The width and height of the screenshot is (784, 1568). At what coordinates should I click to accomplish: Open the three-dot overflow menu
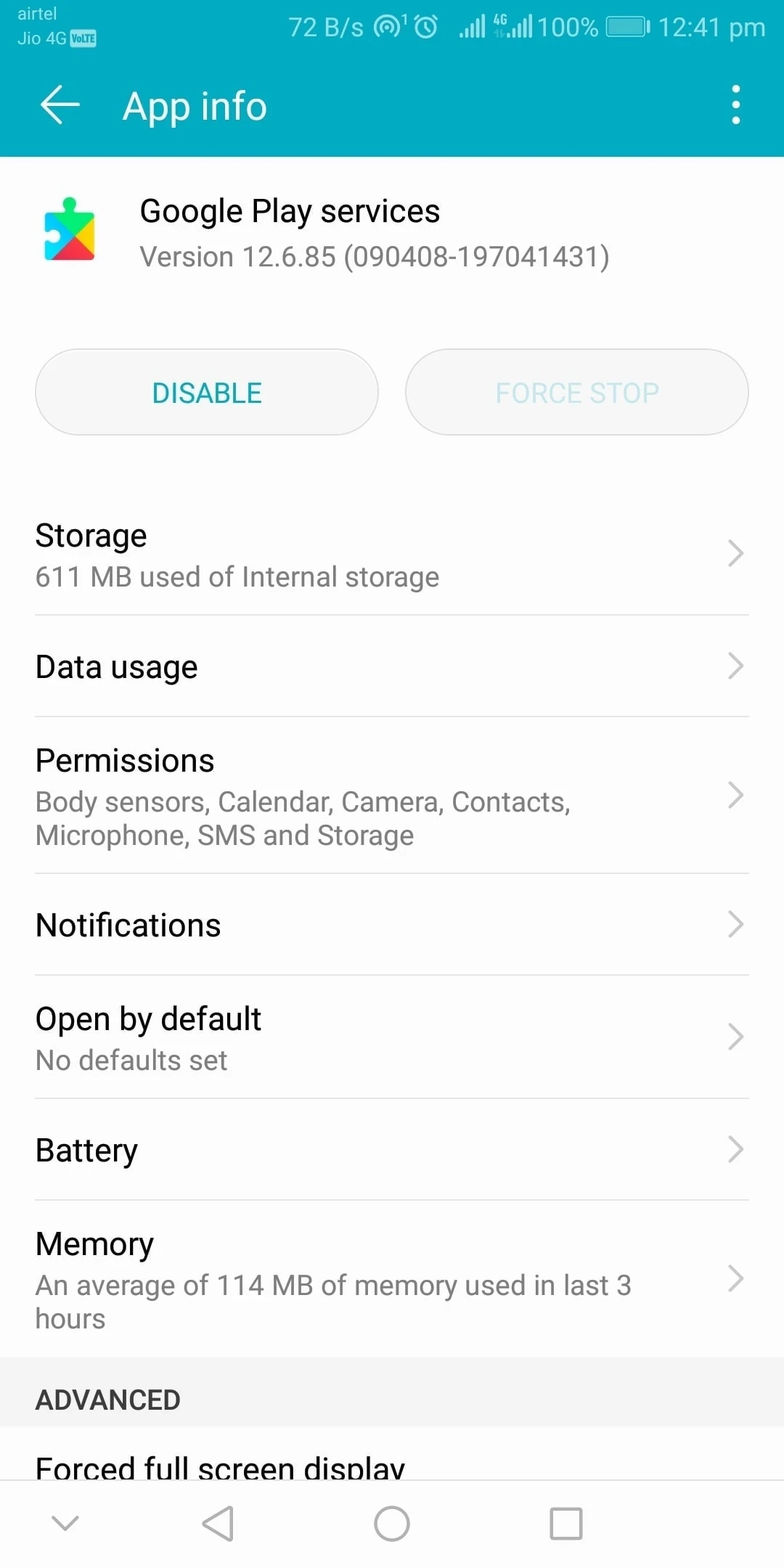tap(735, 105)
